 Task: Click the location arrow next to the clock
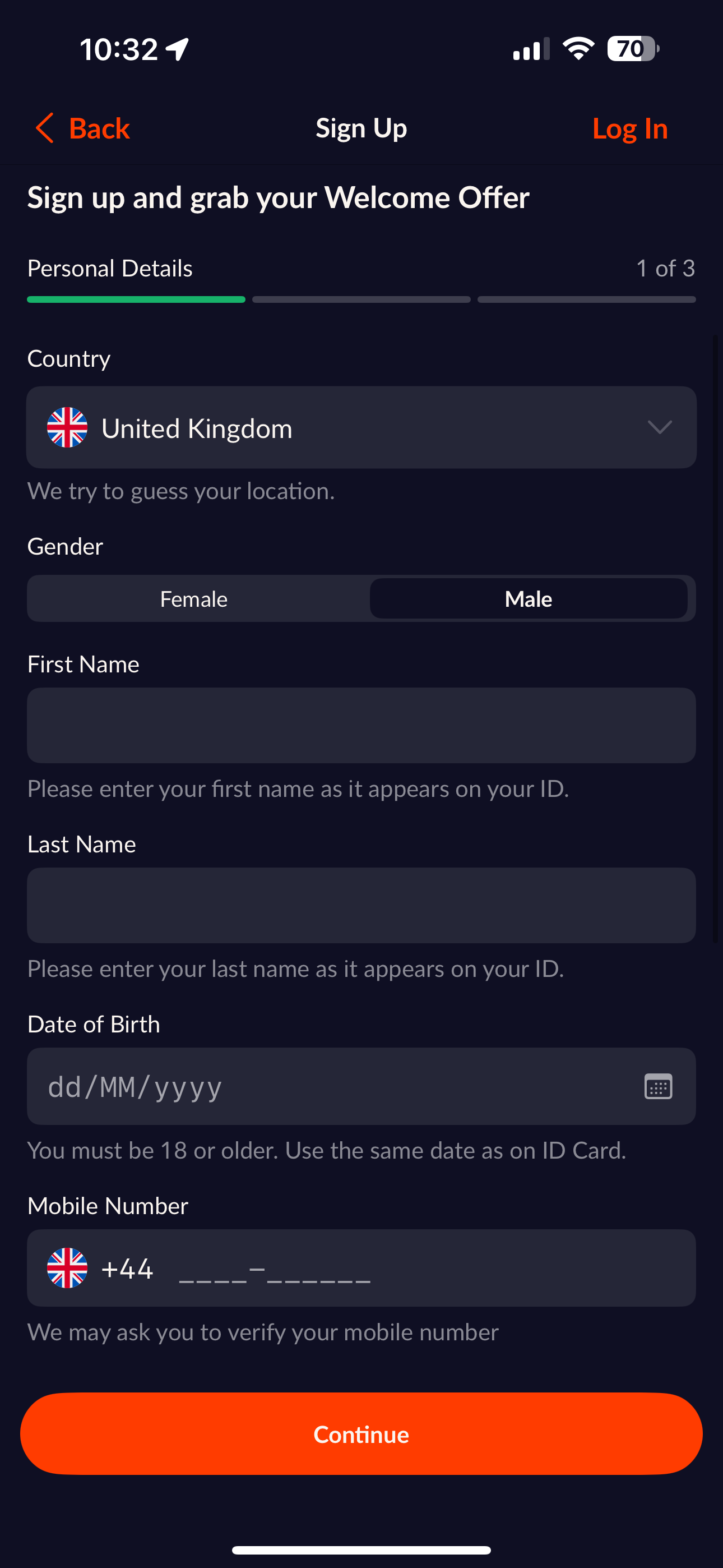point(177,48)
